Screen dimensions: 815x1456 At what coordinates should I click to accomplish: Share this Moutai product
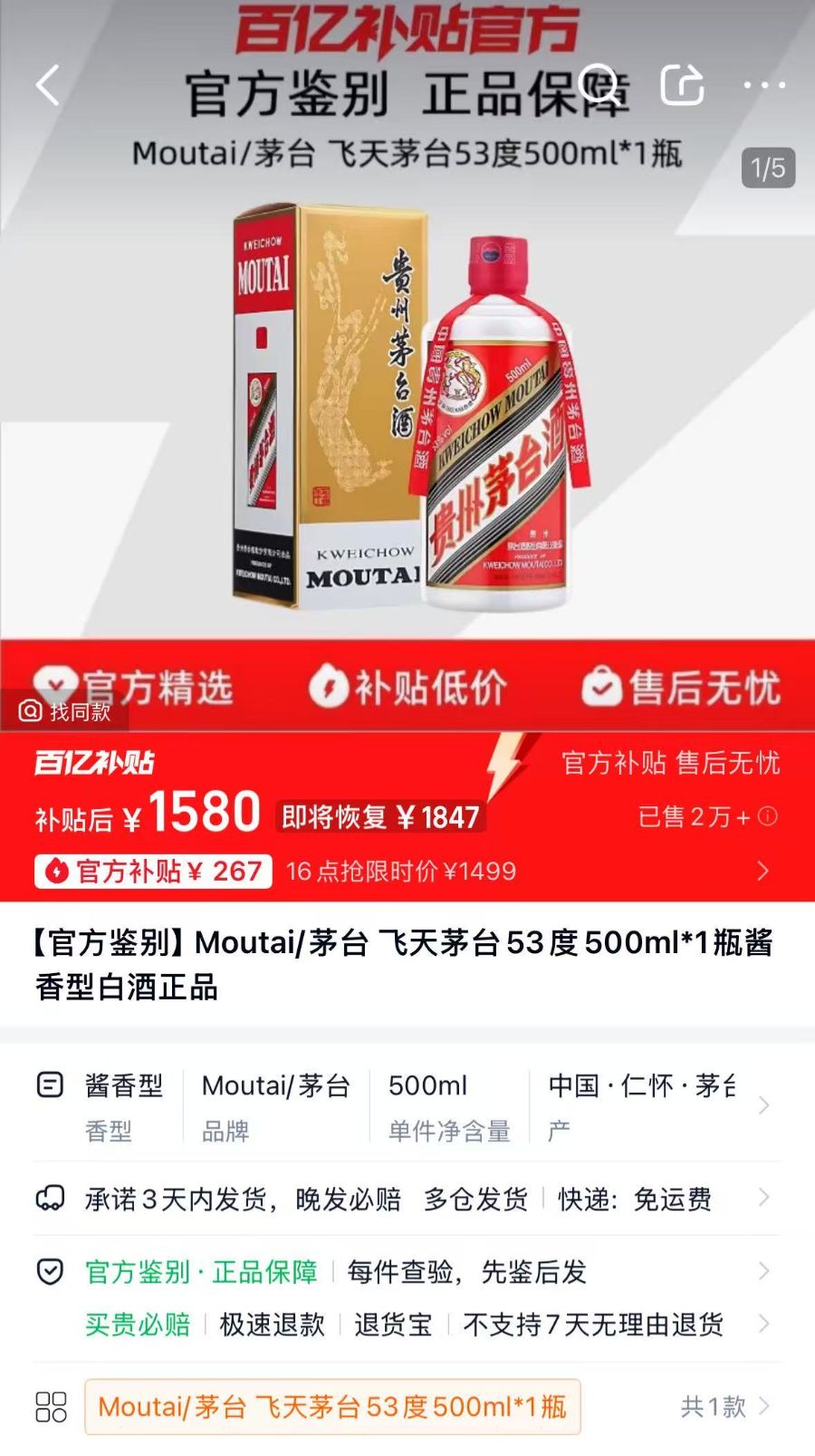pyautogui.click(x=682, y=85)
